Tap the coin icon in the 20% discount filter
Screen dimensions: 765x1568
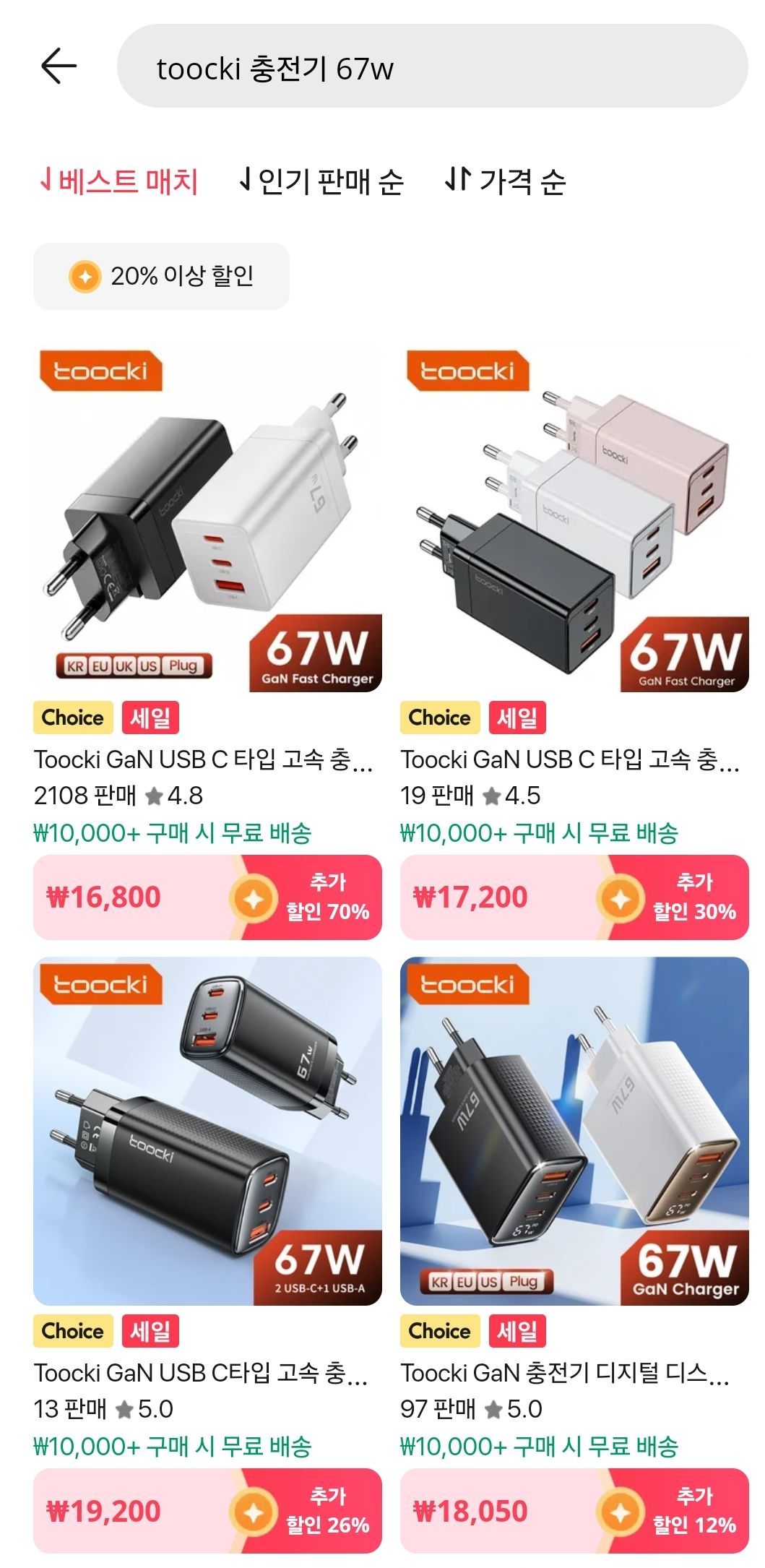click(87, 276)
